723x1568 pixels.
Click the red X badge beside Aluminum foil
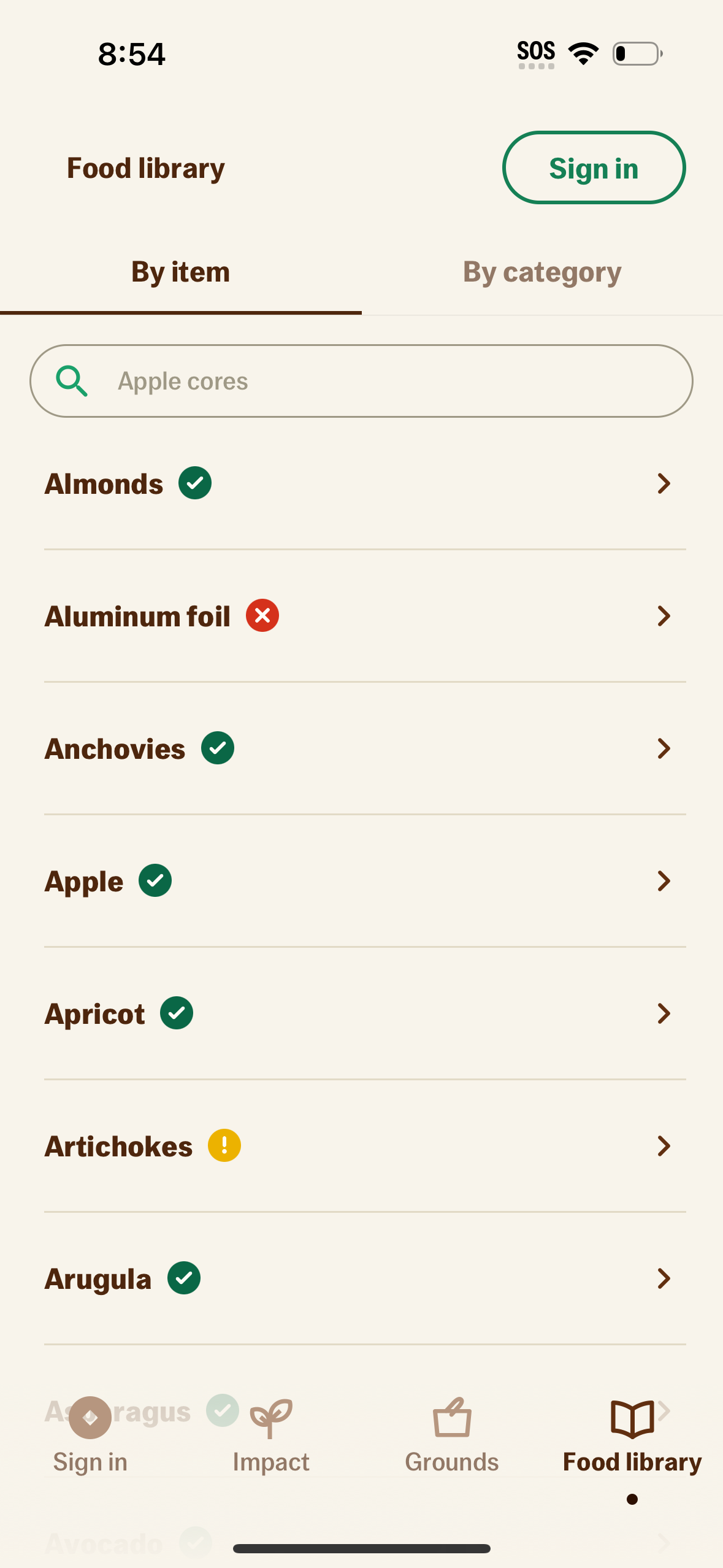point(262,615)
